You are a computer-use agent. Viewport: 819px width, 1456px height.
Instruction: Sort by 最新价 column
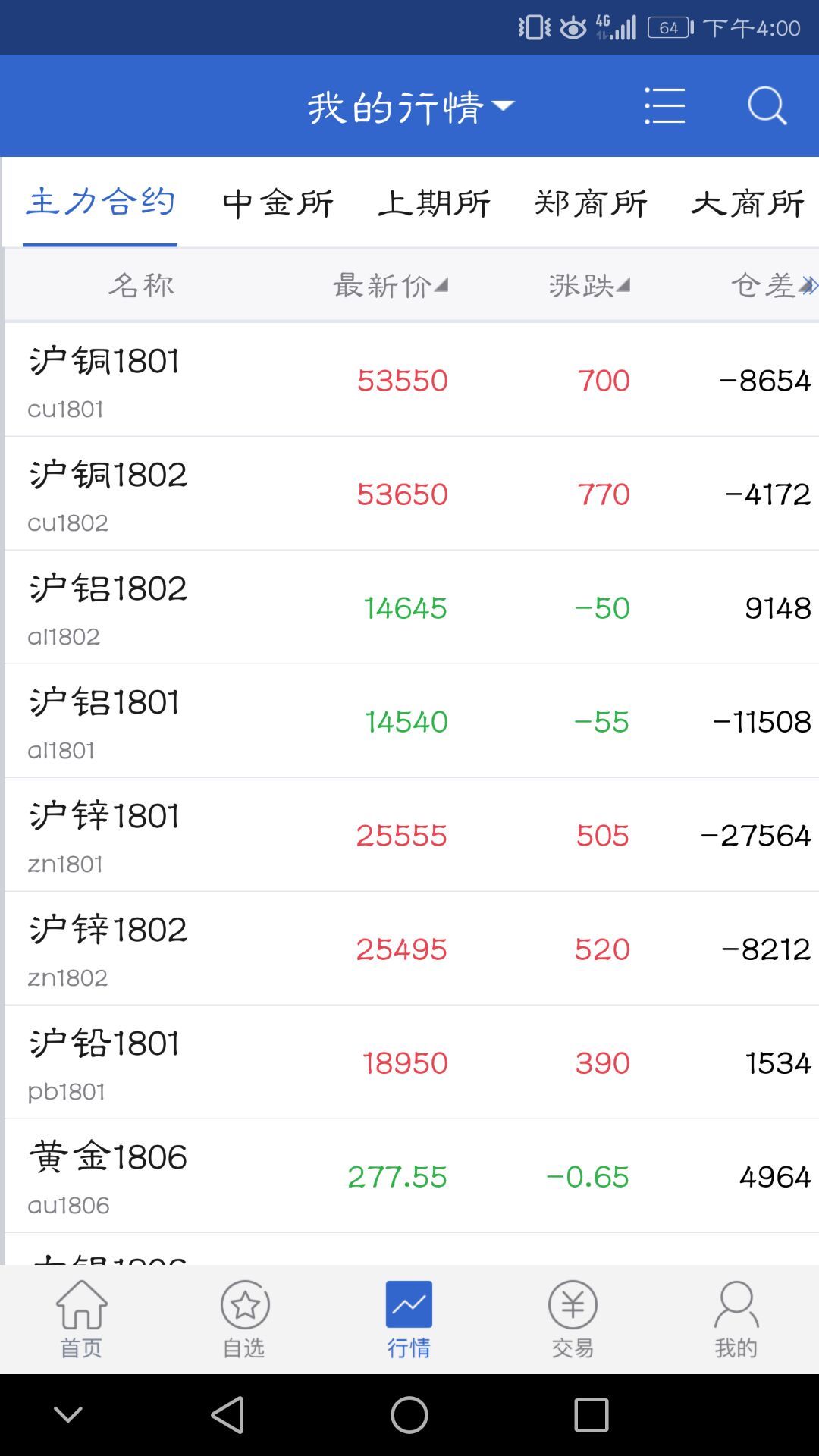(391, 286)
